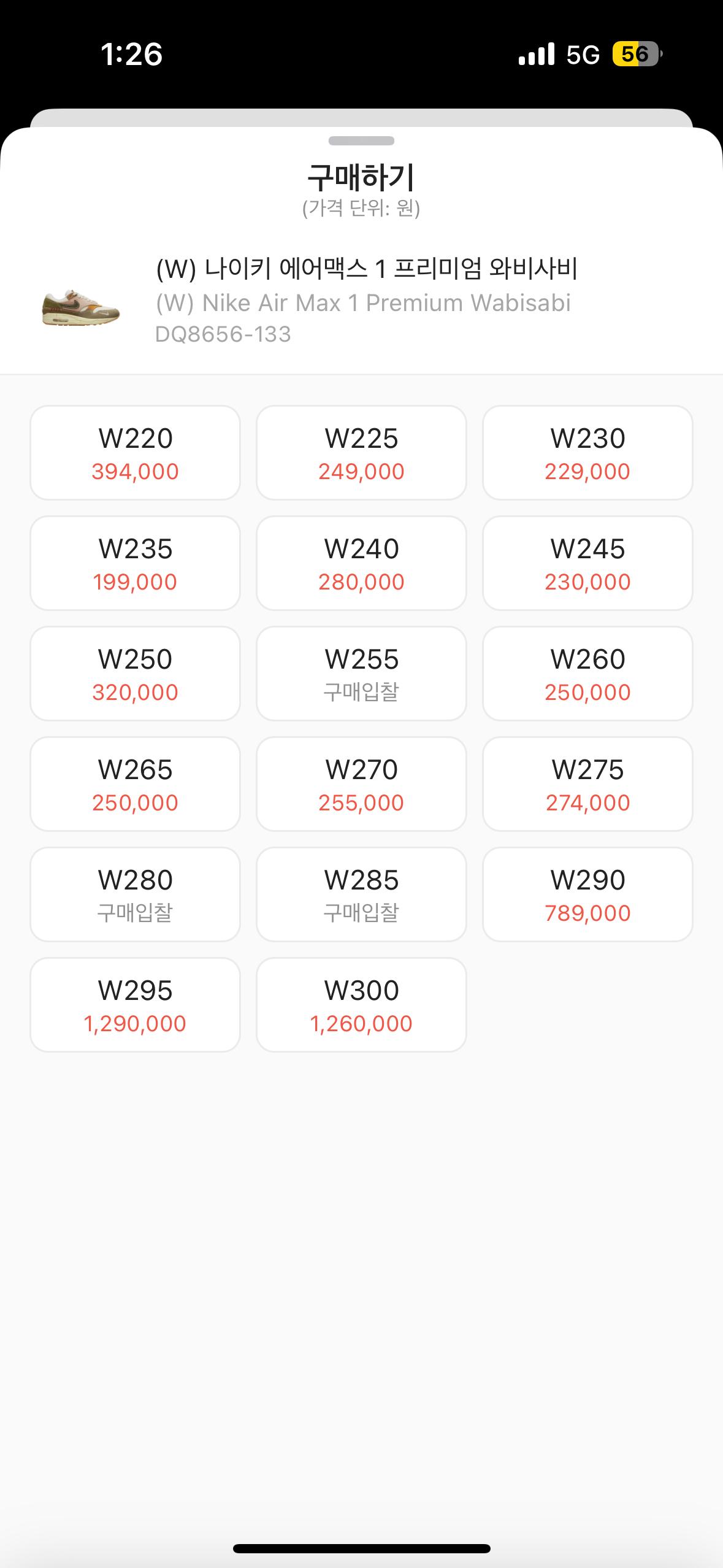Tap the sheet grabber handle at top
Image resolution: width=723 pixels, height=1568 pixels.
(361, 141)
